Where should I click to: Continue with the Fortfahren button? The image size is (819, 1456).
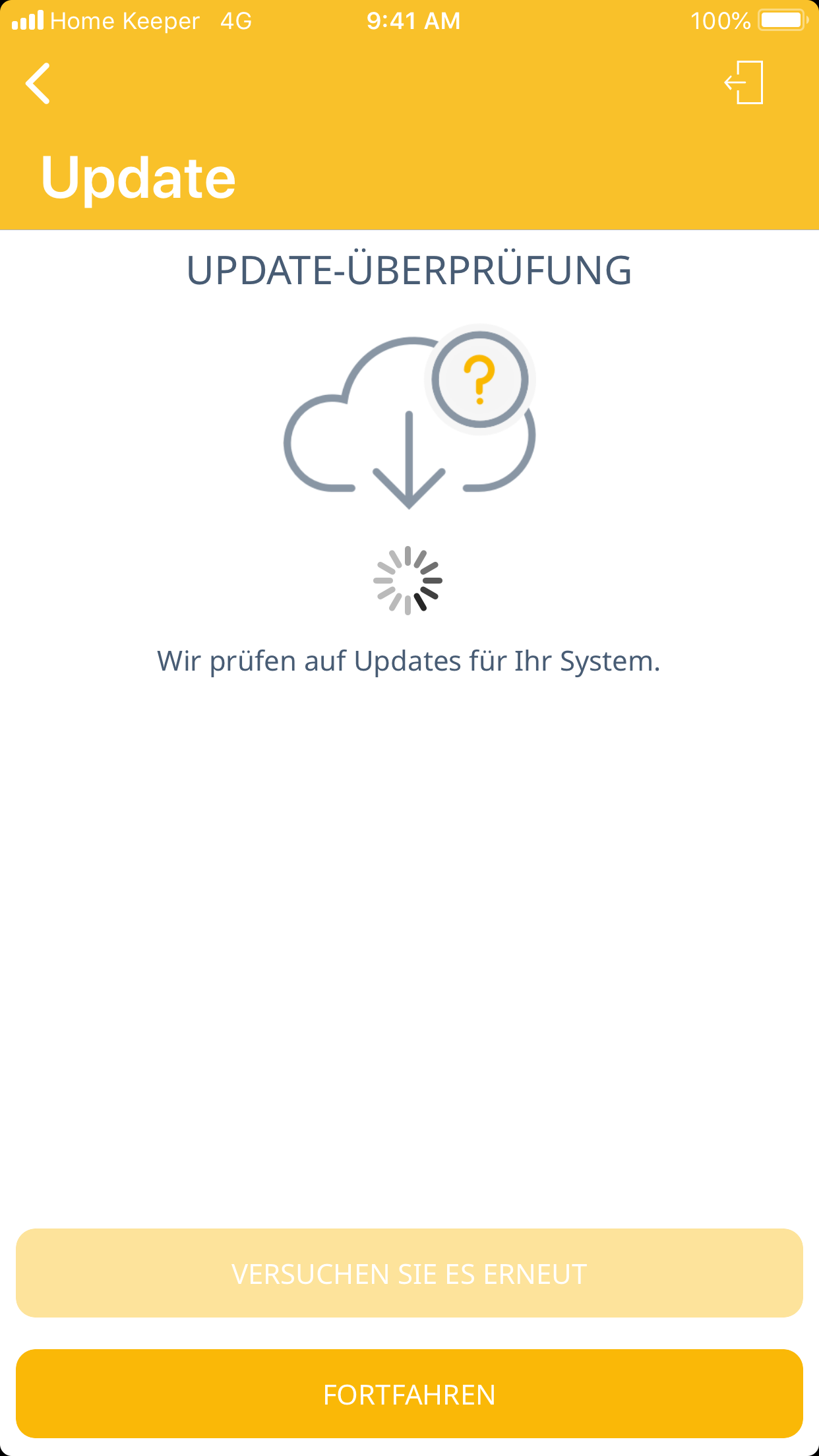point(409,1394)
